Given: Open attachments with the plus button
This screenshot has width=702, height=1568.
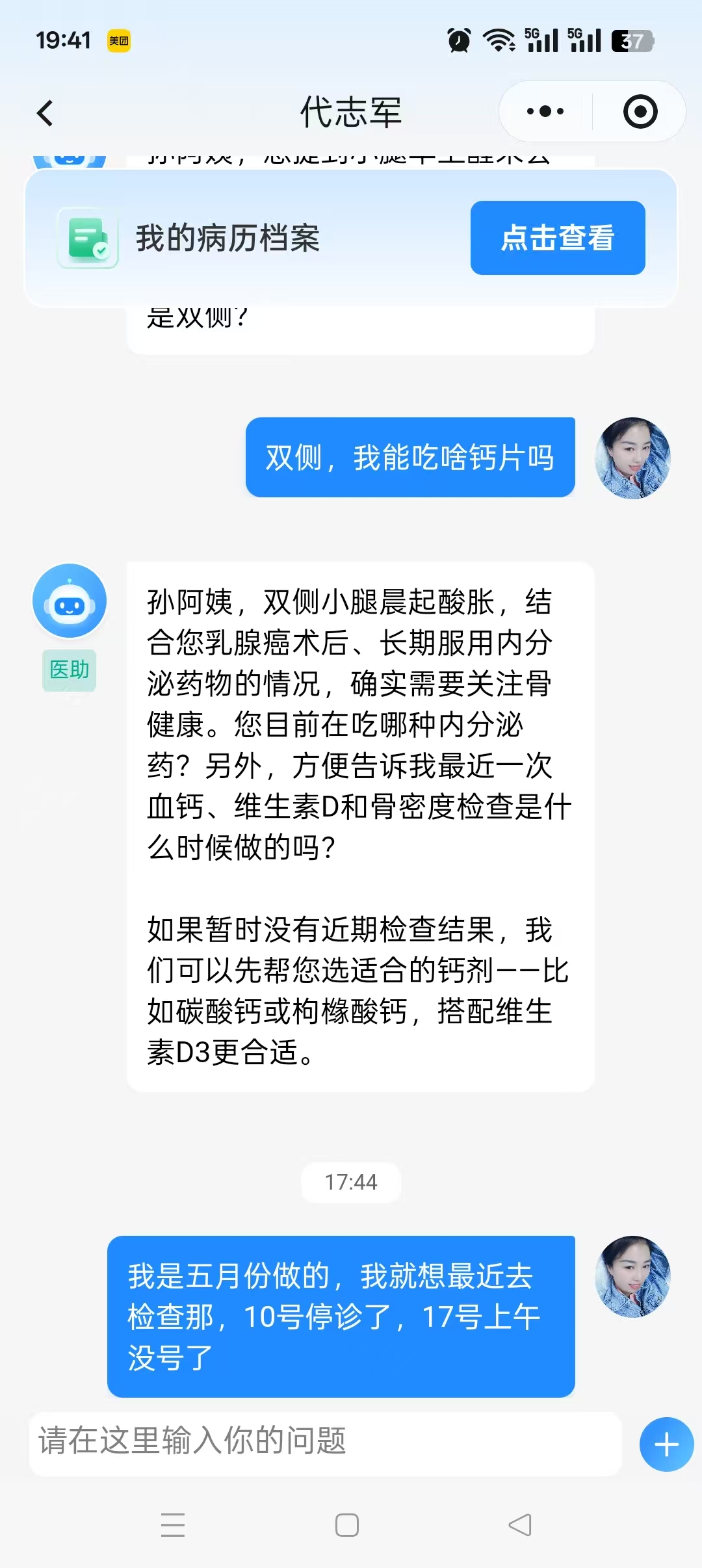Looking at the screenshot, I should tap(666, 1444).
